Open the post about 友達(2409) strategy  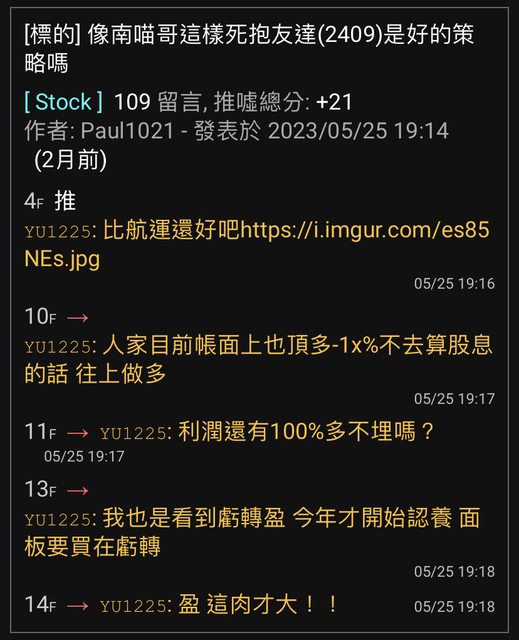pos(249,48)
